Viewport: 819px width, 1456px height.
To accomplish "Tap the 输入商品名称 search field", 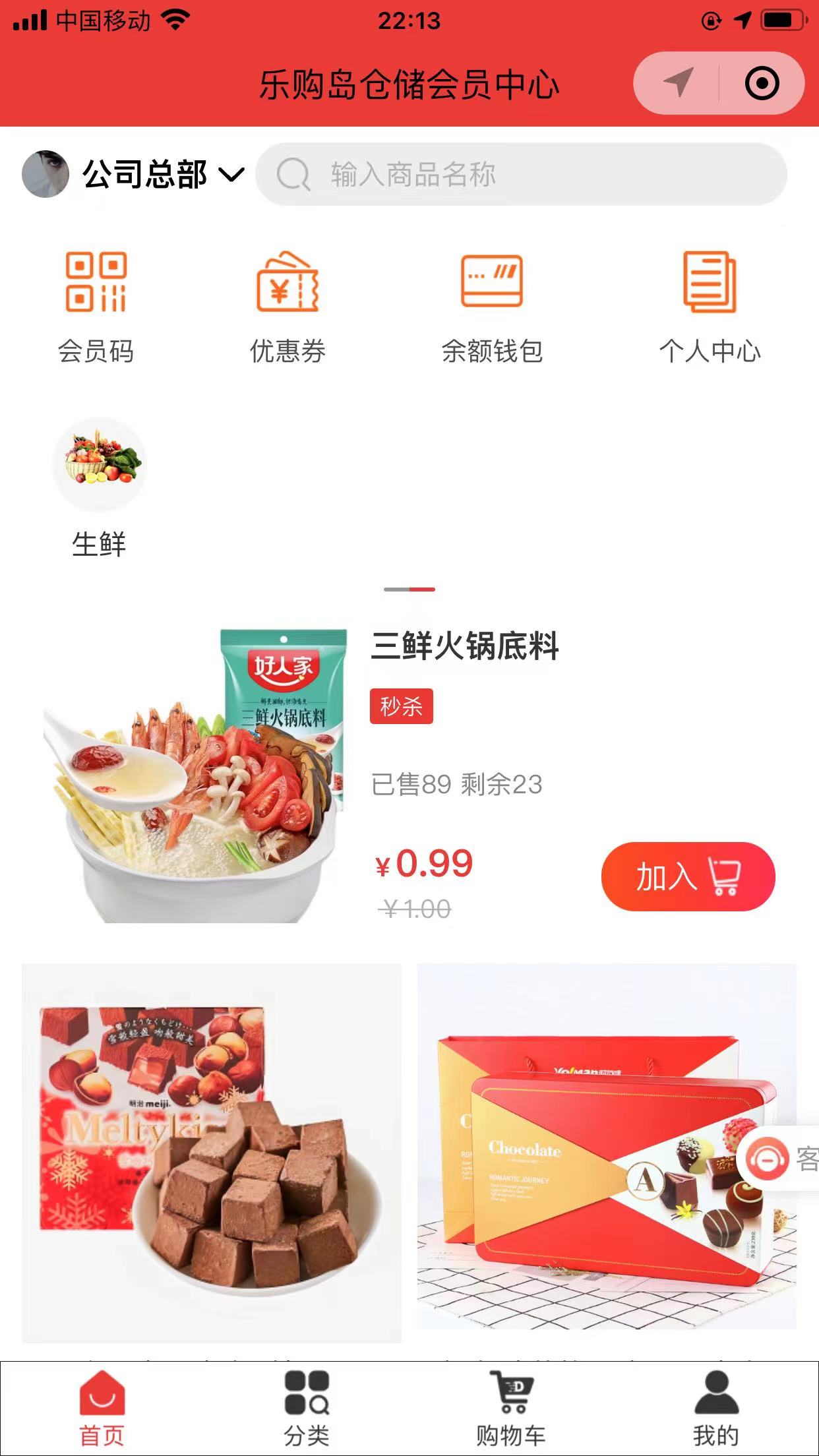I will coord(521,175).
